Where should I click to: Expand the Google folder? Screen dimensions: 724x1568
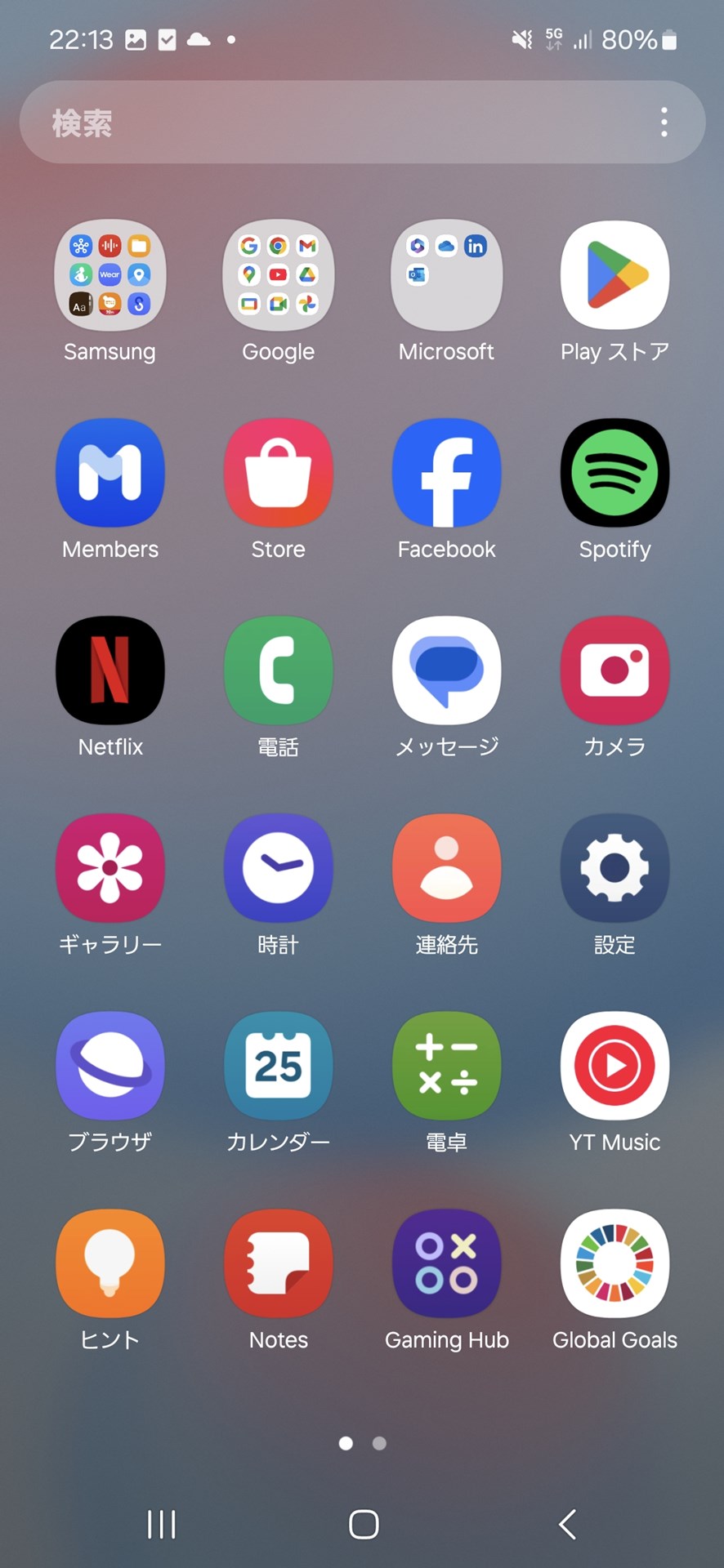(x=278, y=276)
